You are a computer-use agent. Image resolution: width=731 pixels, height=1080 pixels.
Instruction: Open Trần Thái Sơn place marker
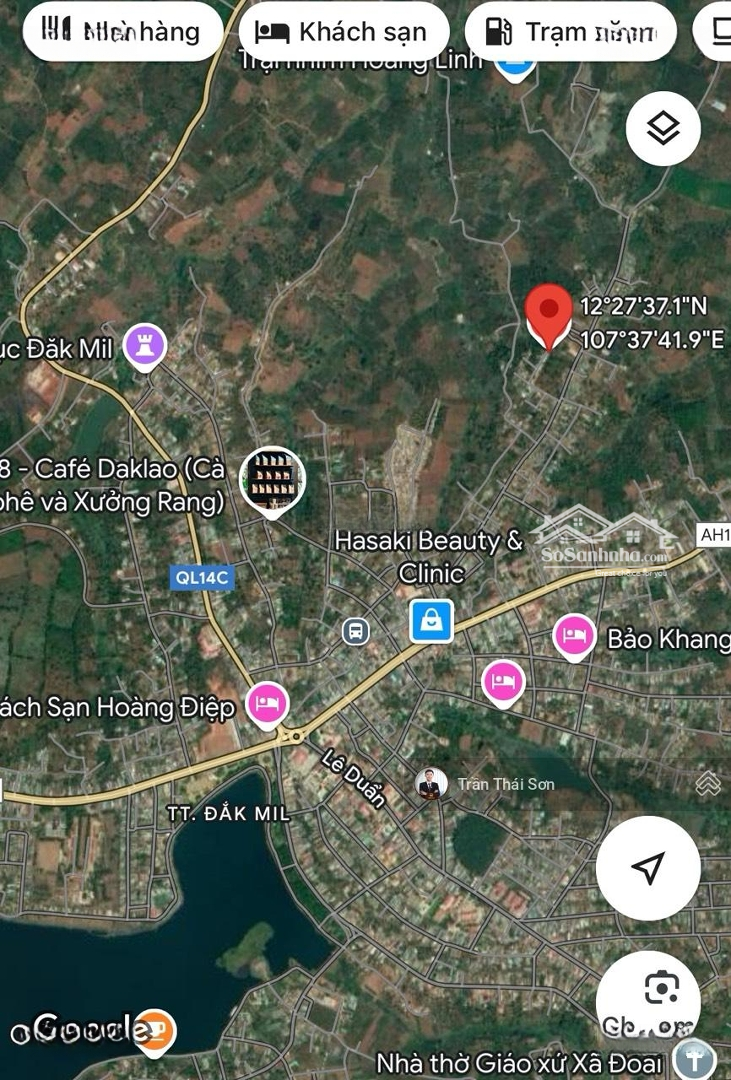pyautogui.click(x=431, y=784)
